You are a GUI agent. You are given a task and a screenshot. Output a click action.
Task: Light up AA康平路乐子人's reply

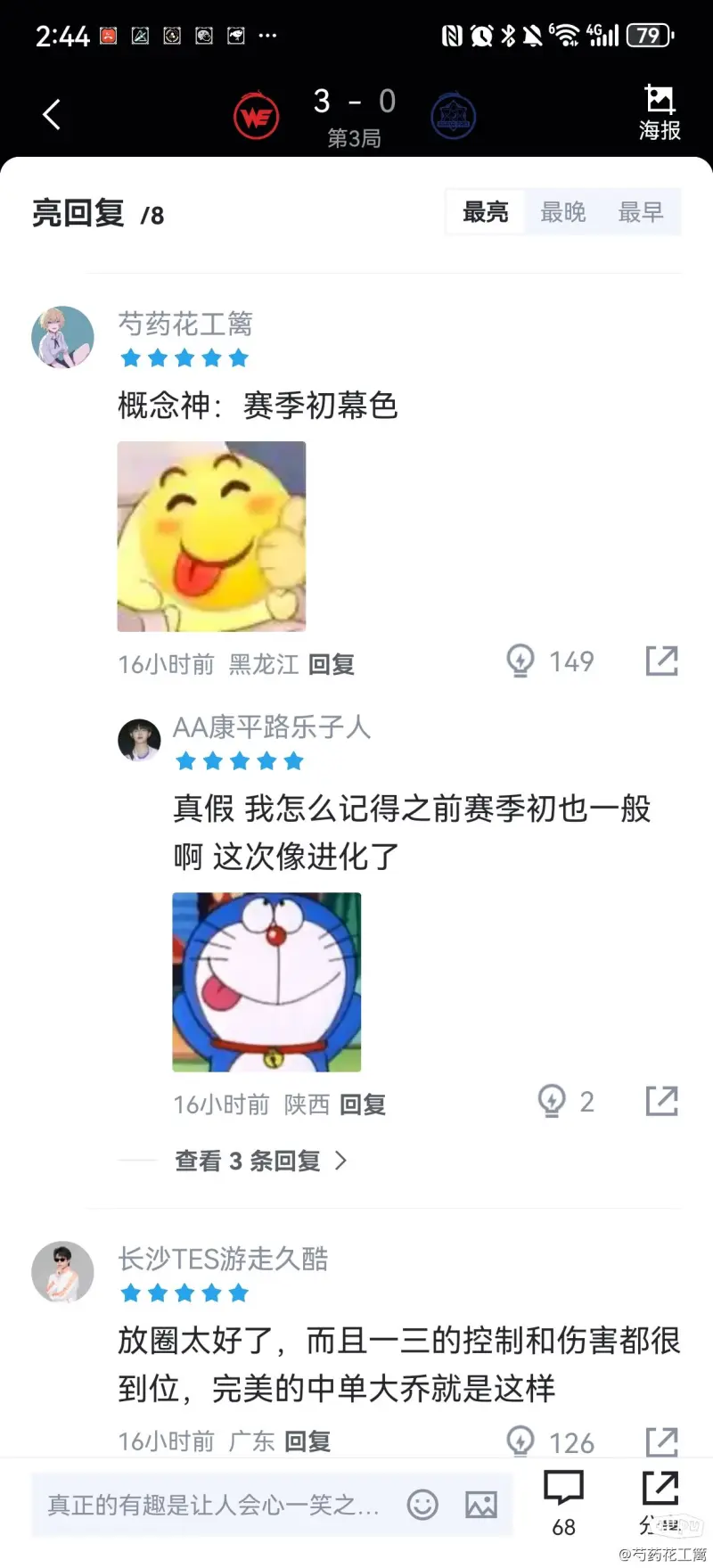click(553, 1102)
